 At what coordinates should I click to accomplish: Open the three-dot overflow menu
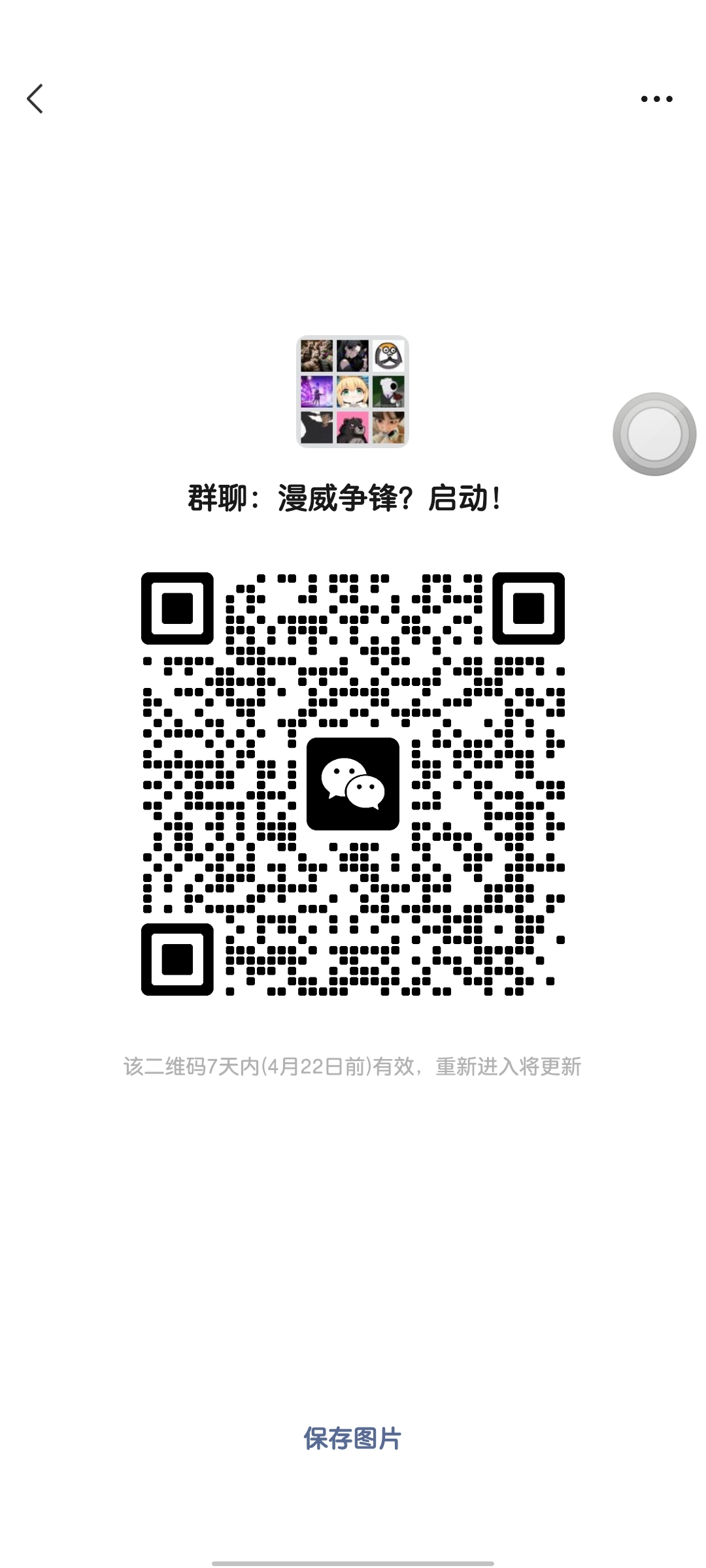click(x=656, y=99)
